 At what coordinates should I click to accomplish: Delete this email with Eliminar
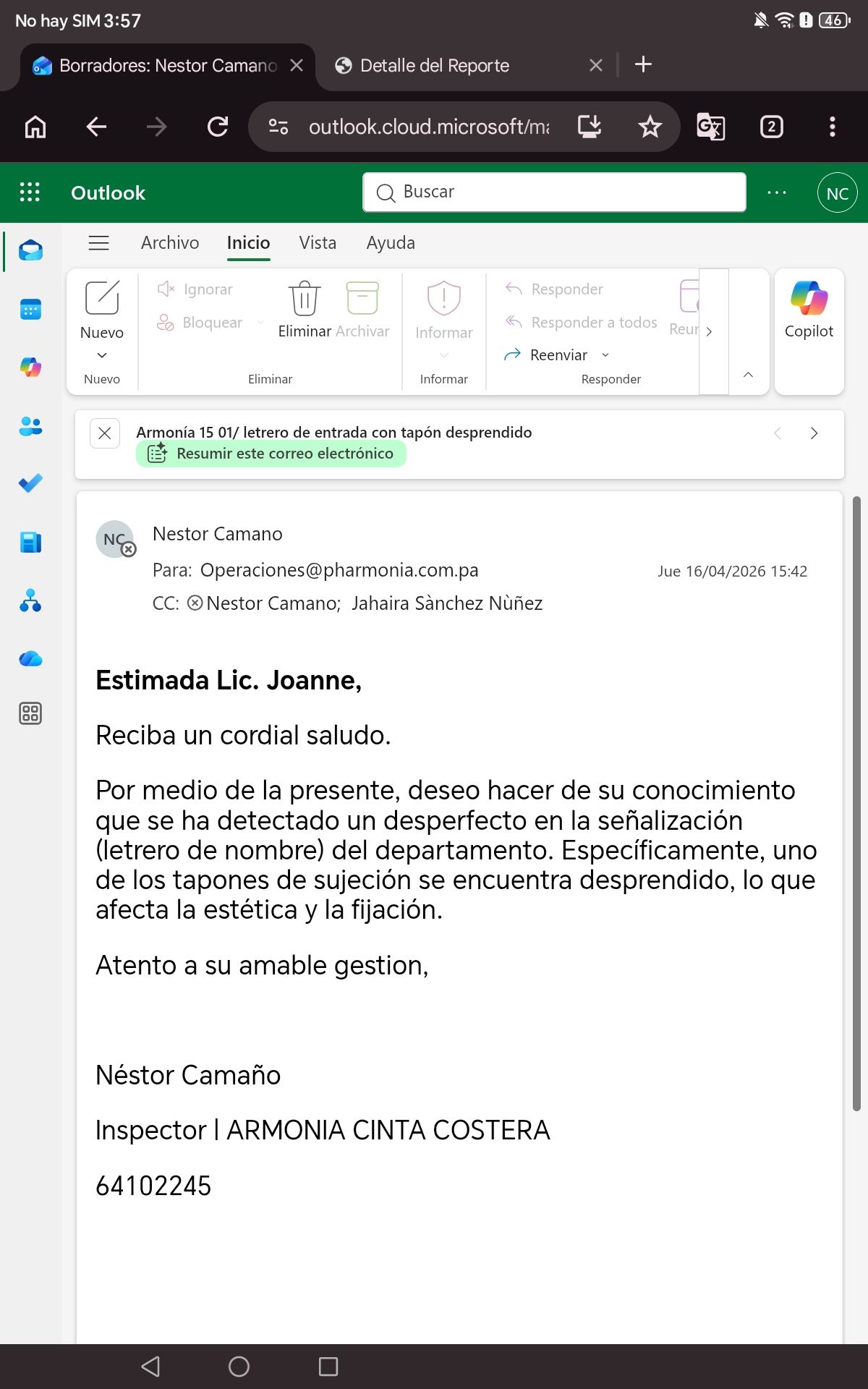[305, 310]
